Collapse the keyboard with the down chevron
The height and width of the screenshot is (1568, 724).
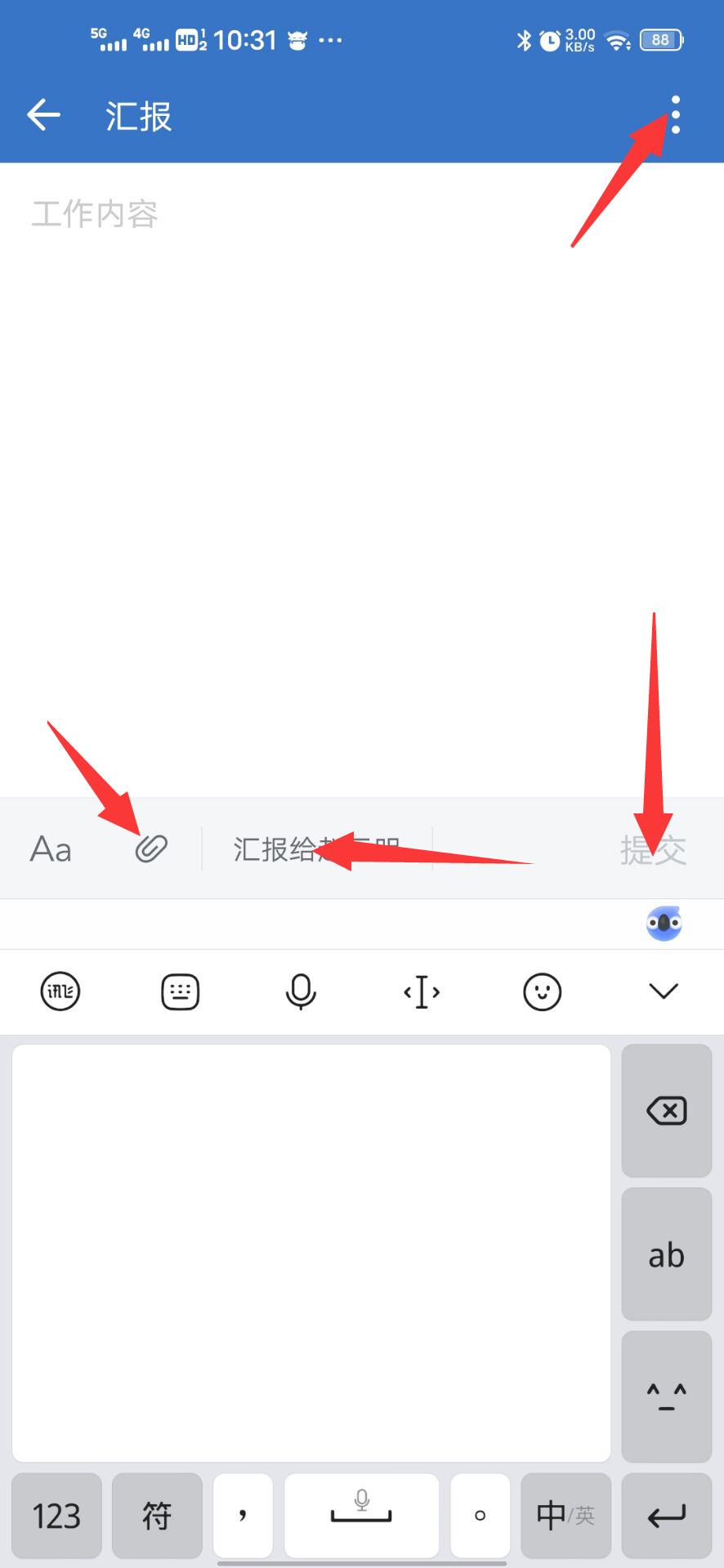click(663, 991)
